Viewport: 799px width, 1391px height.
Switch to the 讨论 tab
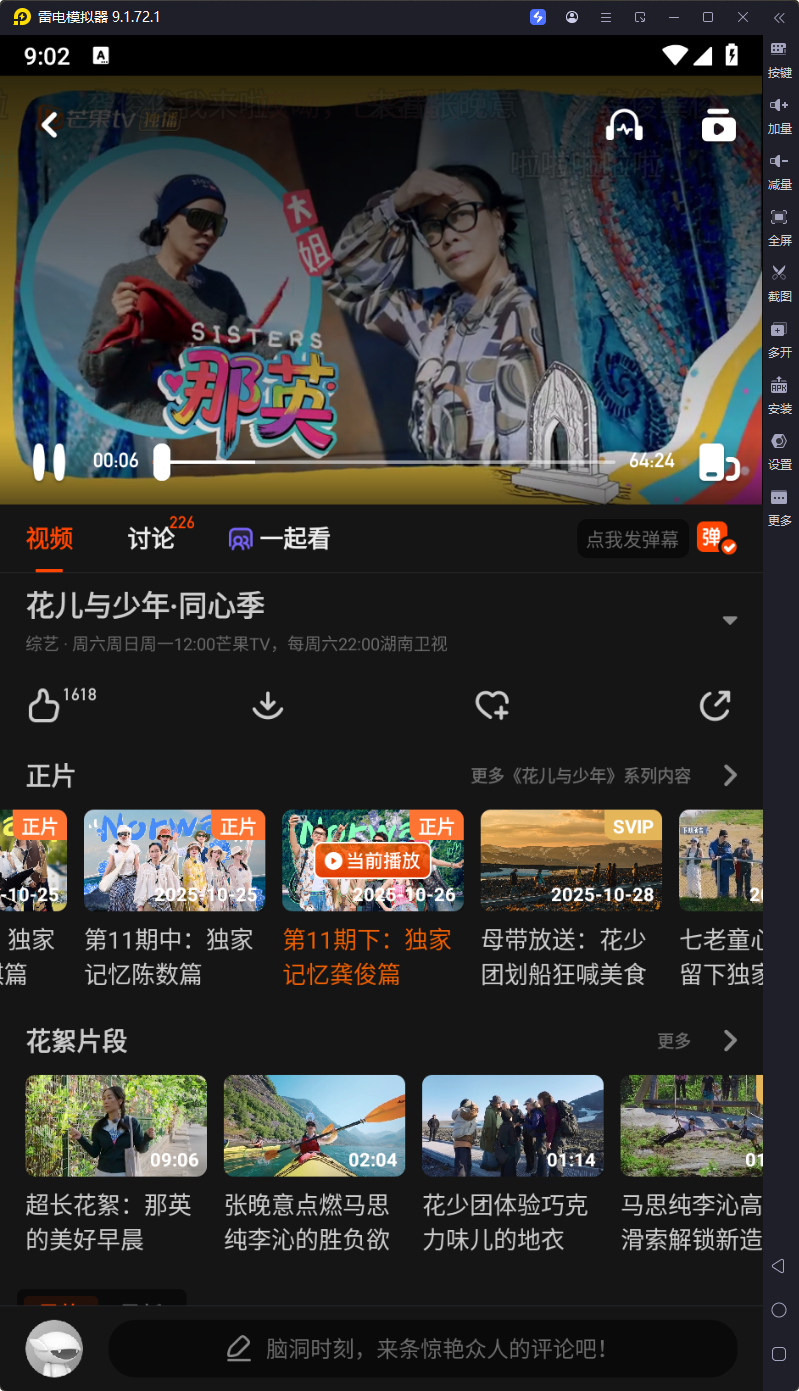pyautogui.click(x=151, y=538)
